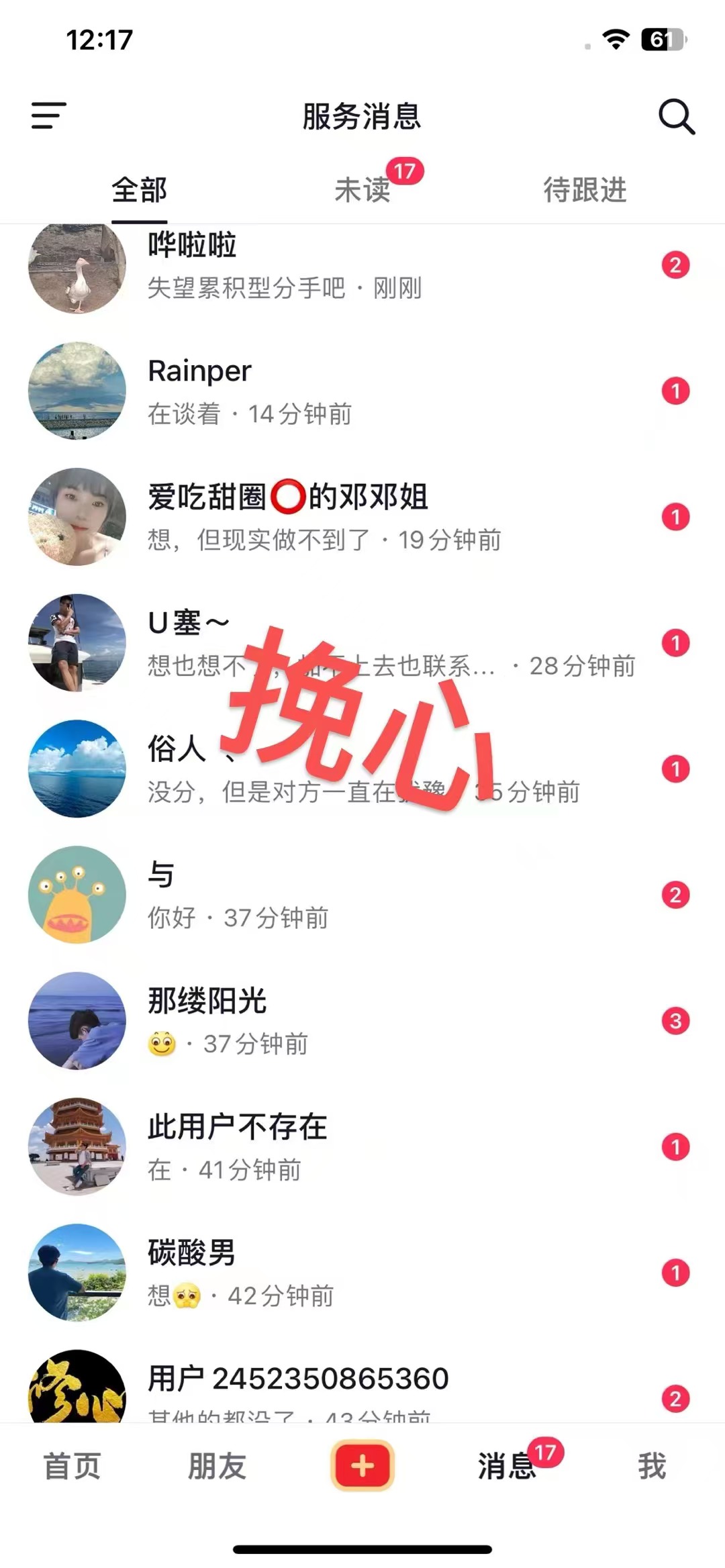This screenshot has height=1568, width=725.
Task: Open the menu icon beside 服务消息
Action: point(49,115)
